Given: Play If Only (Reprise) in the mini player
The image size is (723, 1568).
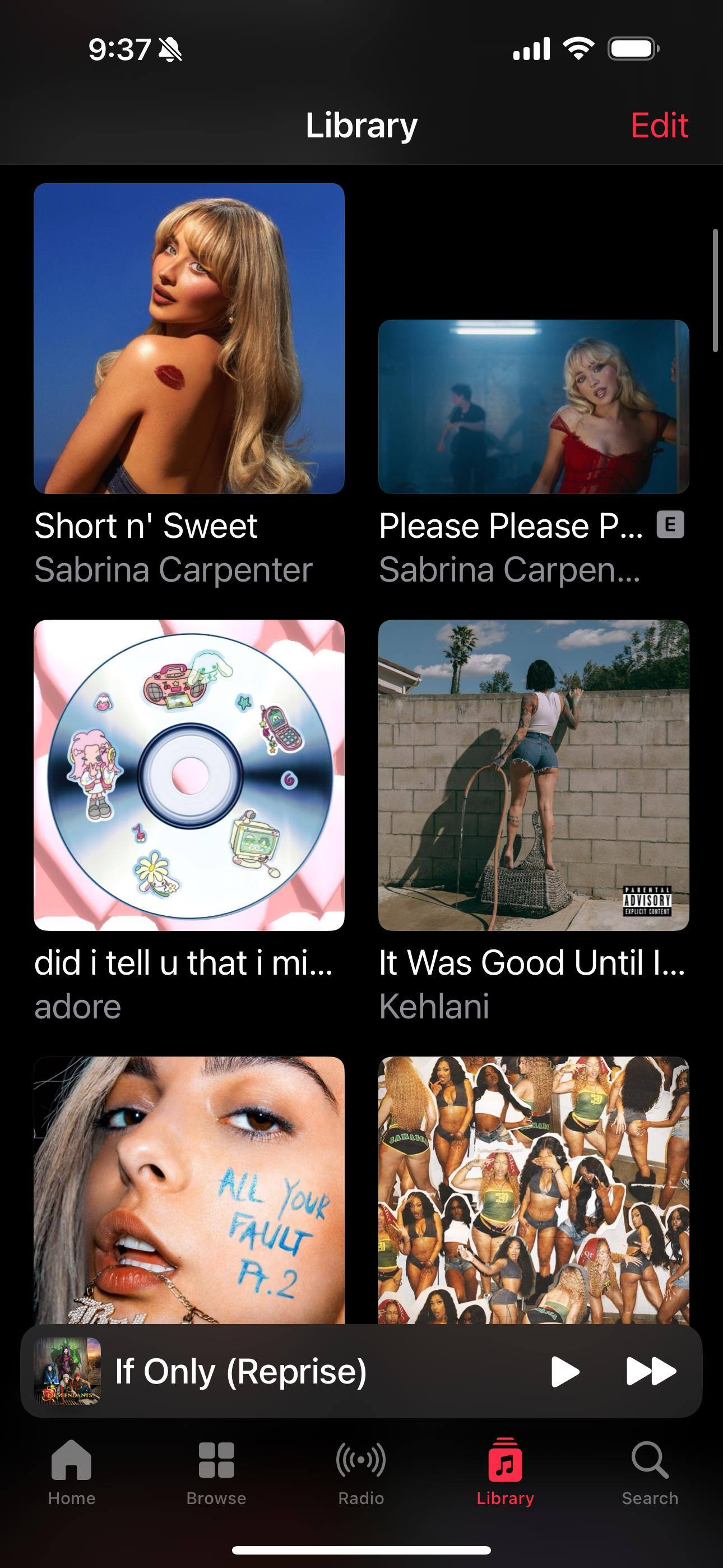Looking at the screenshot, I should tap(564, 1371).
